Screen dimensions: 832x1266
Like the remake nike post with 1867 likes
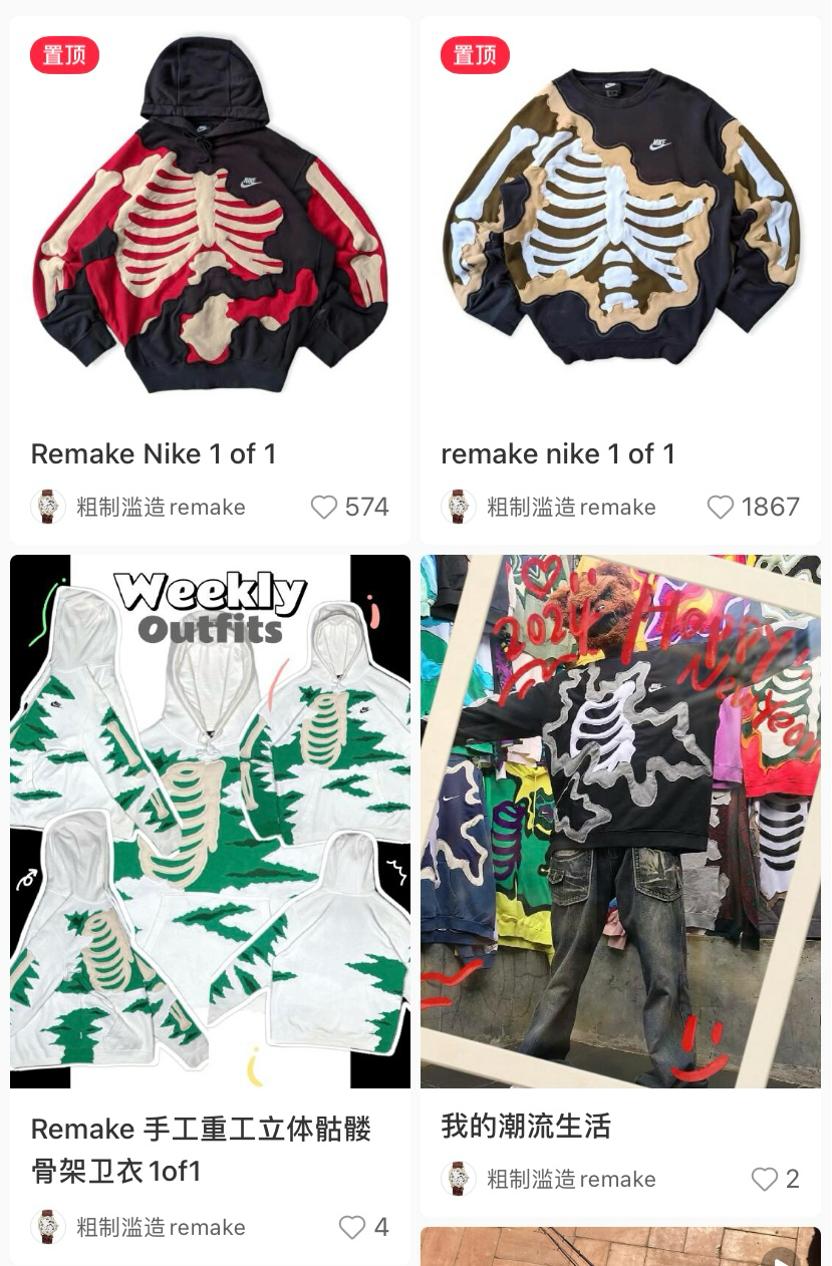[x=720, y=507]
